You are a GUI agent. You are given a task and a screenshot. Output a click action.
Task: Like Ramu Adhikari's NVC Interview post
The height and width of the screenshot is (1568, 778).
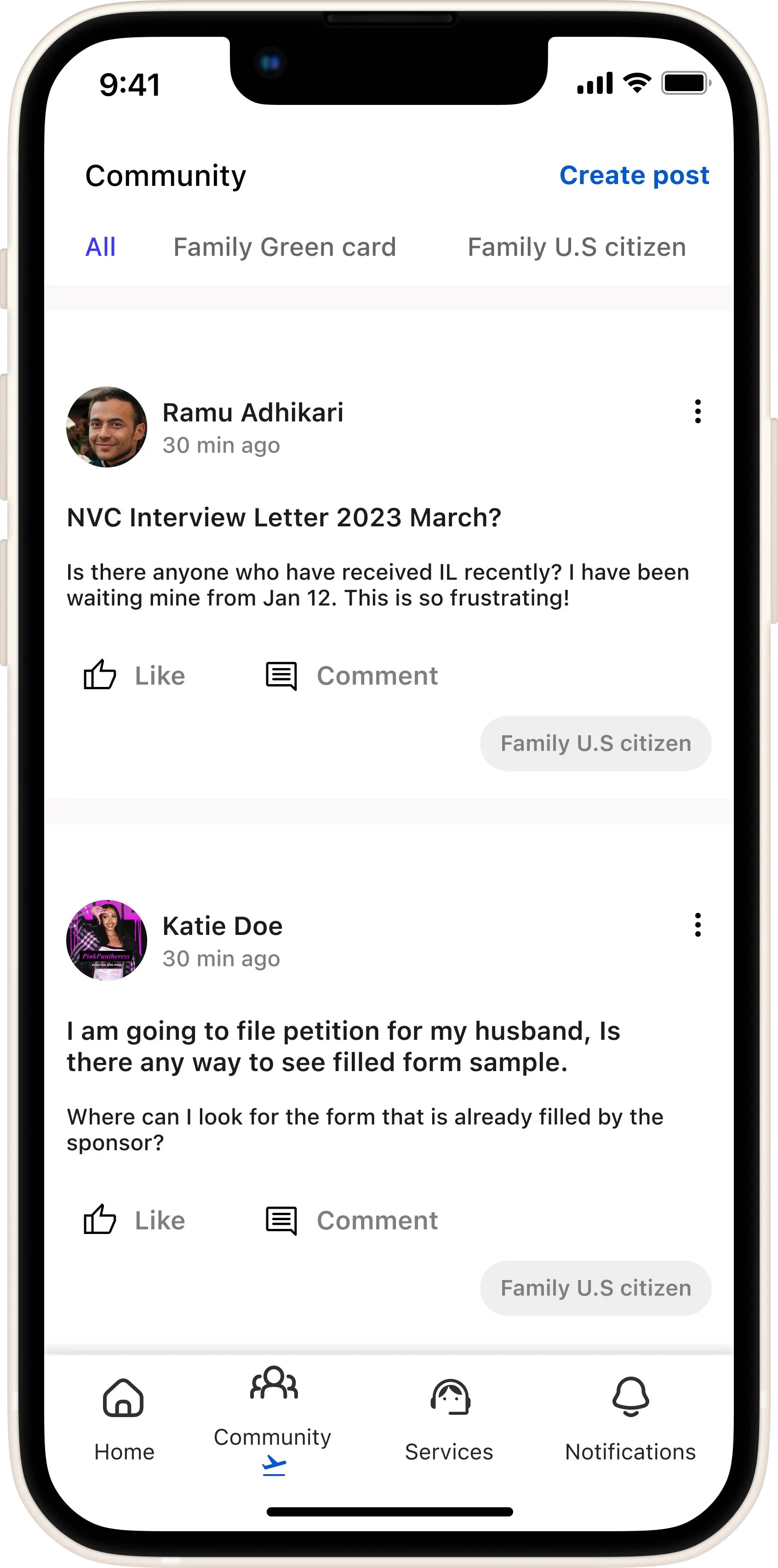134,676
